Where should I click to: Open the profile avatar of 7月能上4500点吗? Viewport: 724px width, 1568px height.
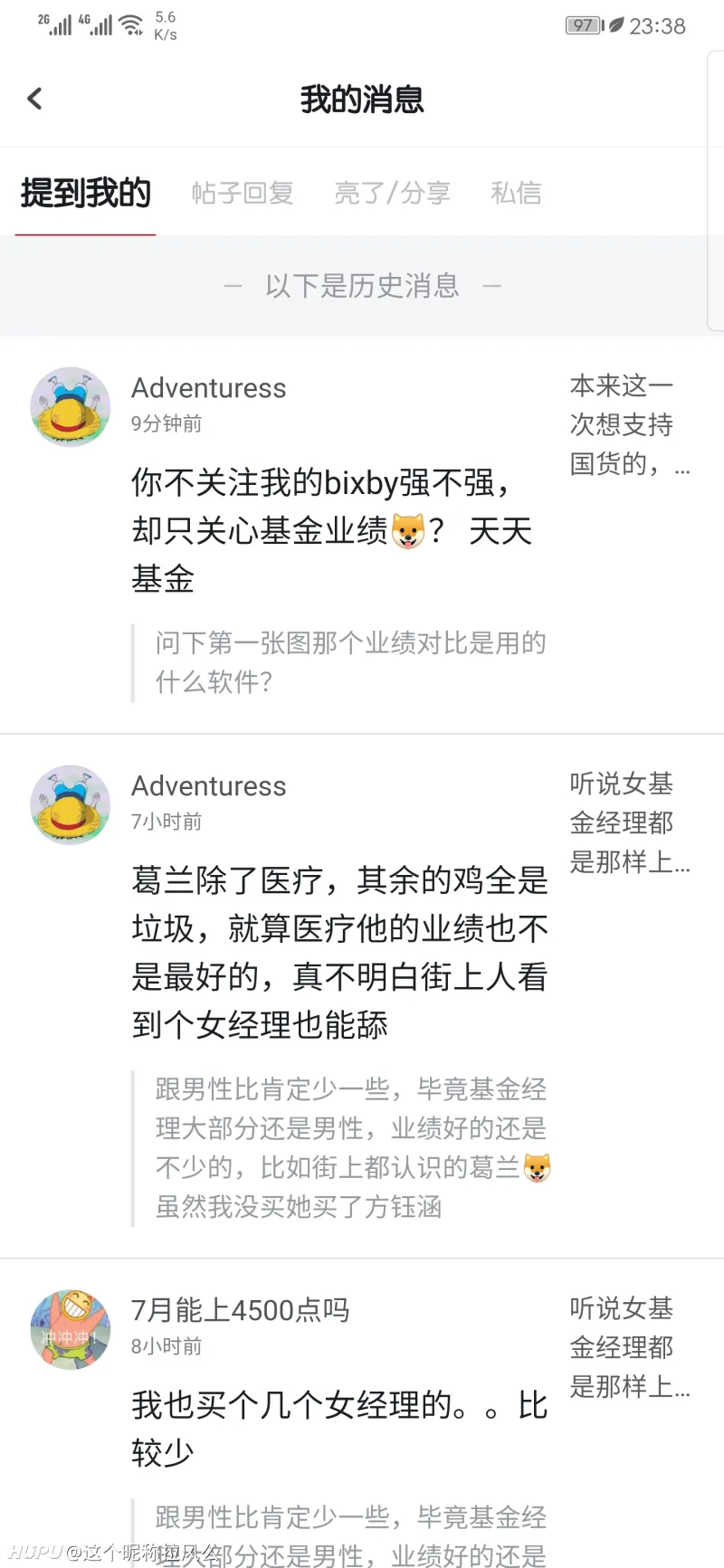[71, 1330]
